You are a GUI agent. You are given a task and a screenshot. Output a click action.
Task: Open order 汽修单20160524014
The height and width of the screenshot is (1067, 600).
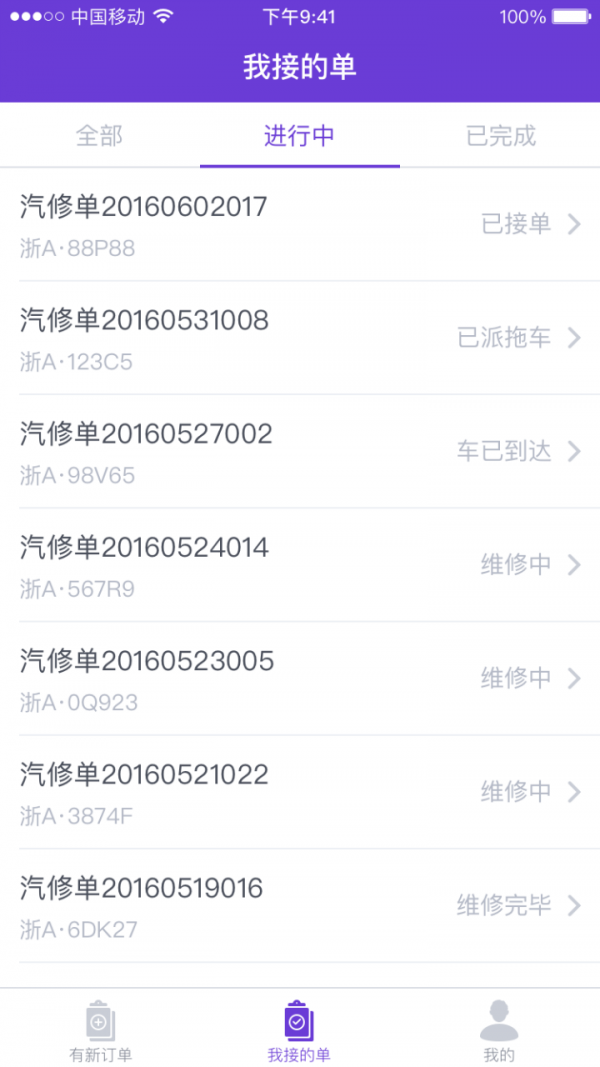pos(300,565)
